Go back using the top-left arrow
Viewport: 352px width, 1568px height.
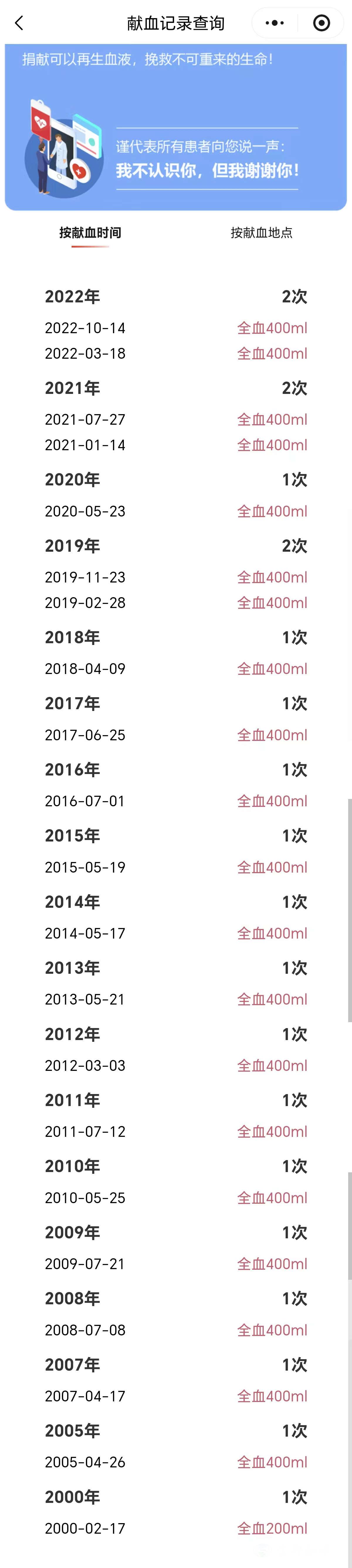[19, 23]
